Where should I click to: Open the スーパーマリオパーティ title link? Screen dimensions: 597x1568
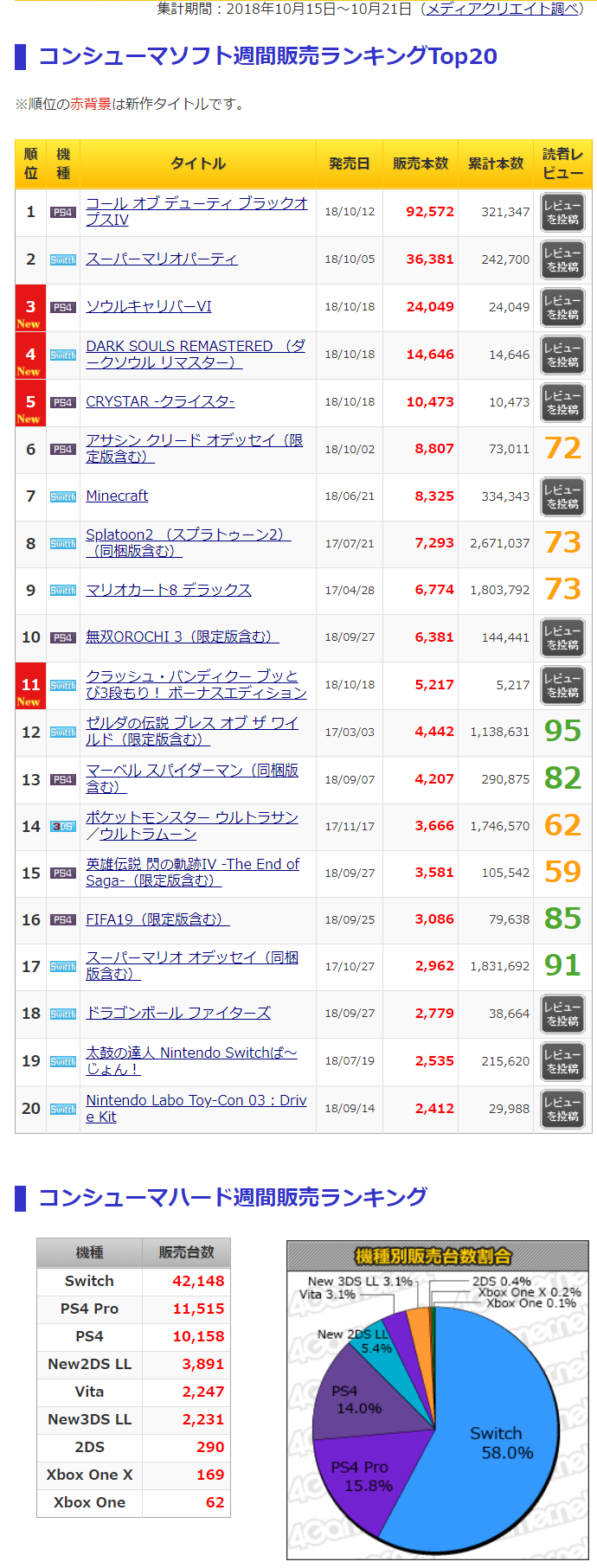pyautogui.click(x=162, y=259)
